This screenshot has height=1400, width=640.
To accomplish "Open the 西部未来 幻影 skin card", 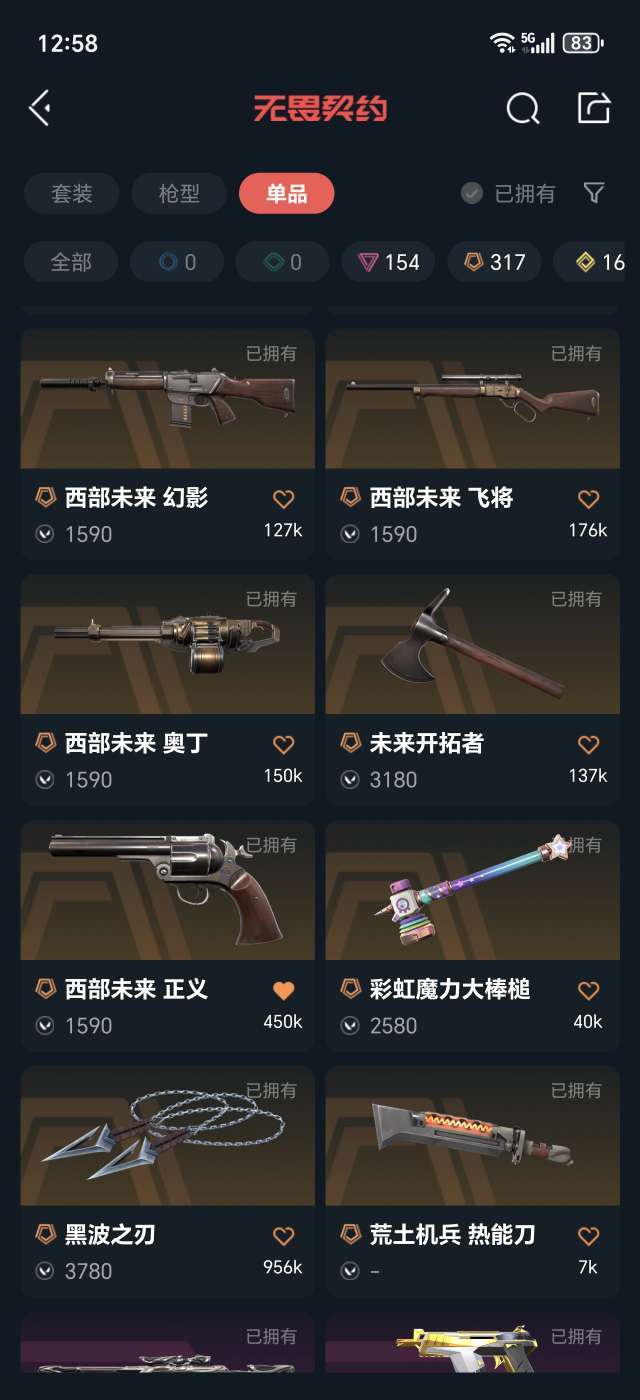I will 167,443.
